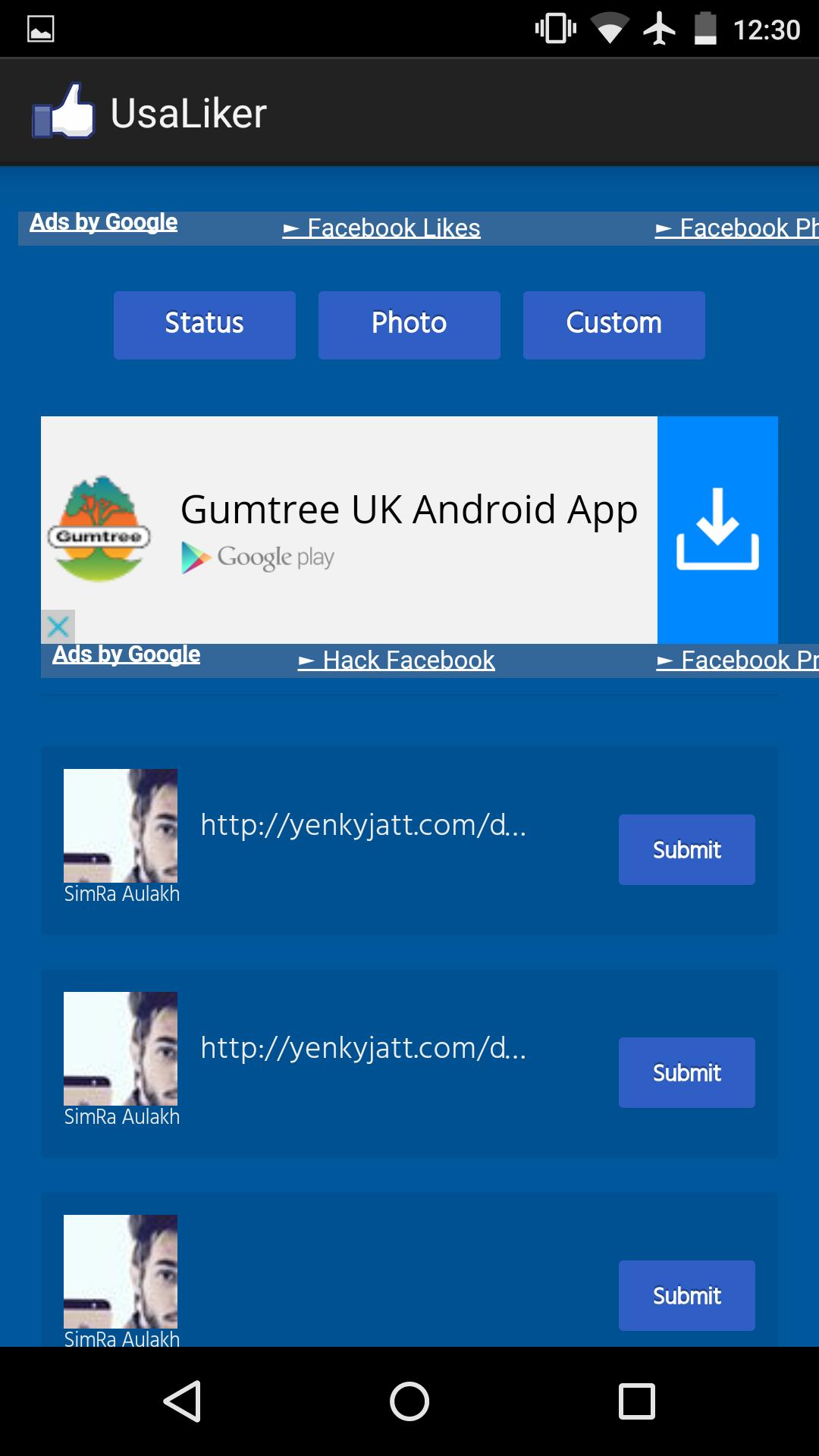Submit the second yenkyjatt.com entry
The image size is (819, 1456).
tap(686, 1072)
